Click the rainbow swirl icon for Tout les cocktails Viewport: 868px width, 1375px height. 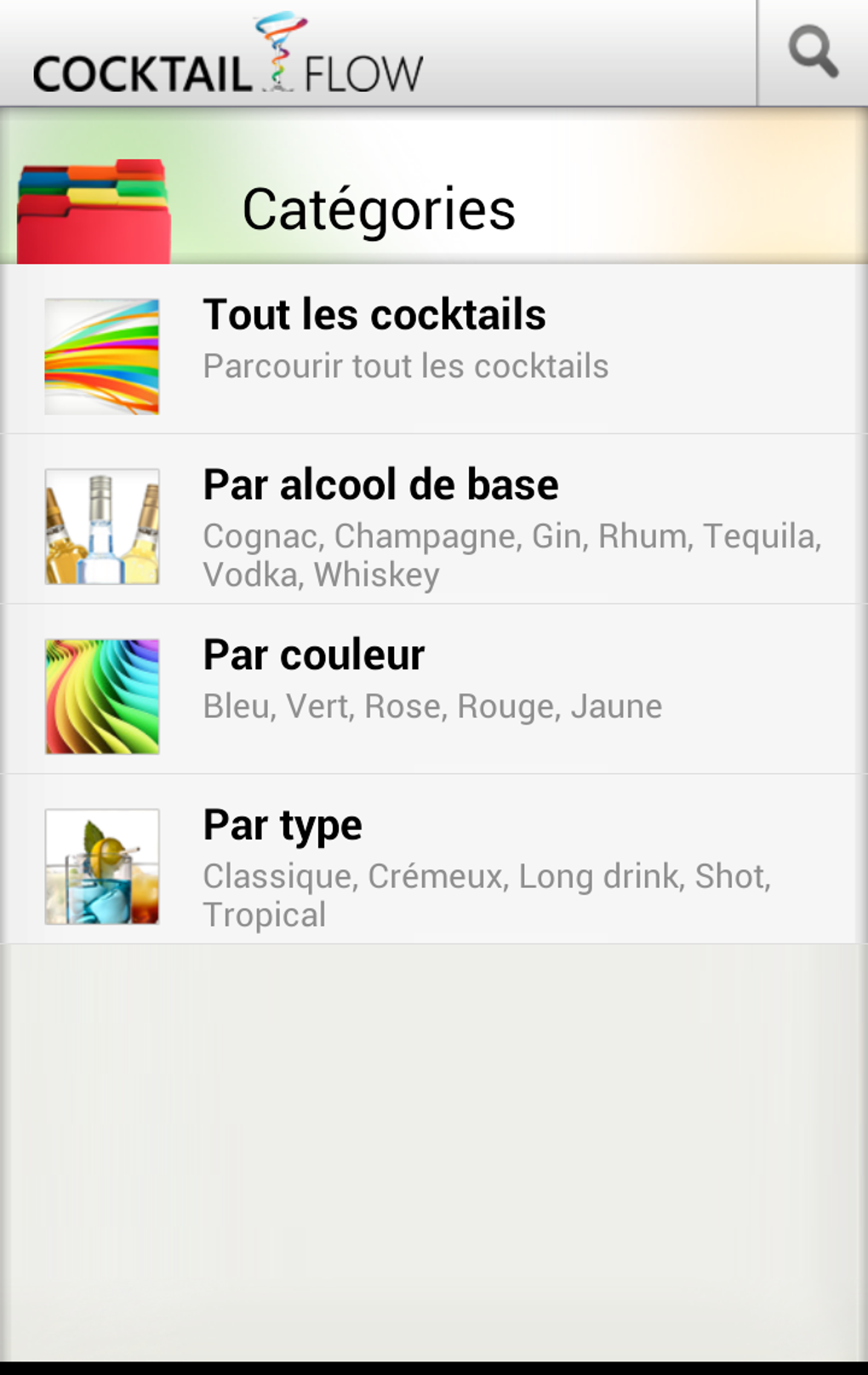pos(101,354)
